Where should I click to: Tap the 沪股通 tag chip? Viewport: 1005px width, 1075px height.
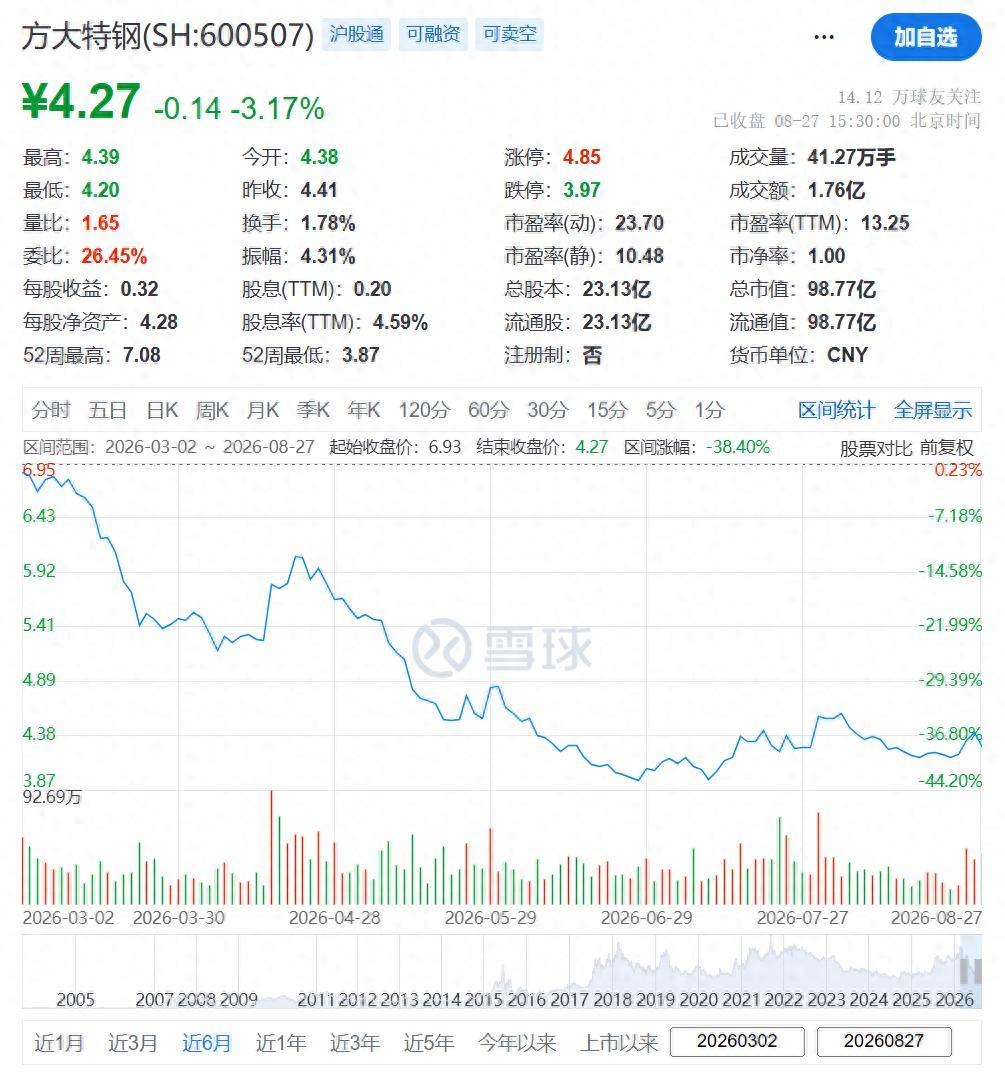(356, 34)
